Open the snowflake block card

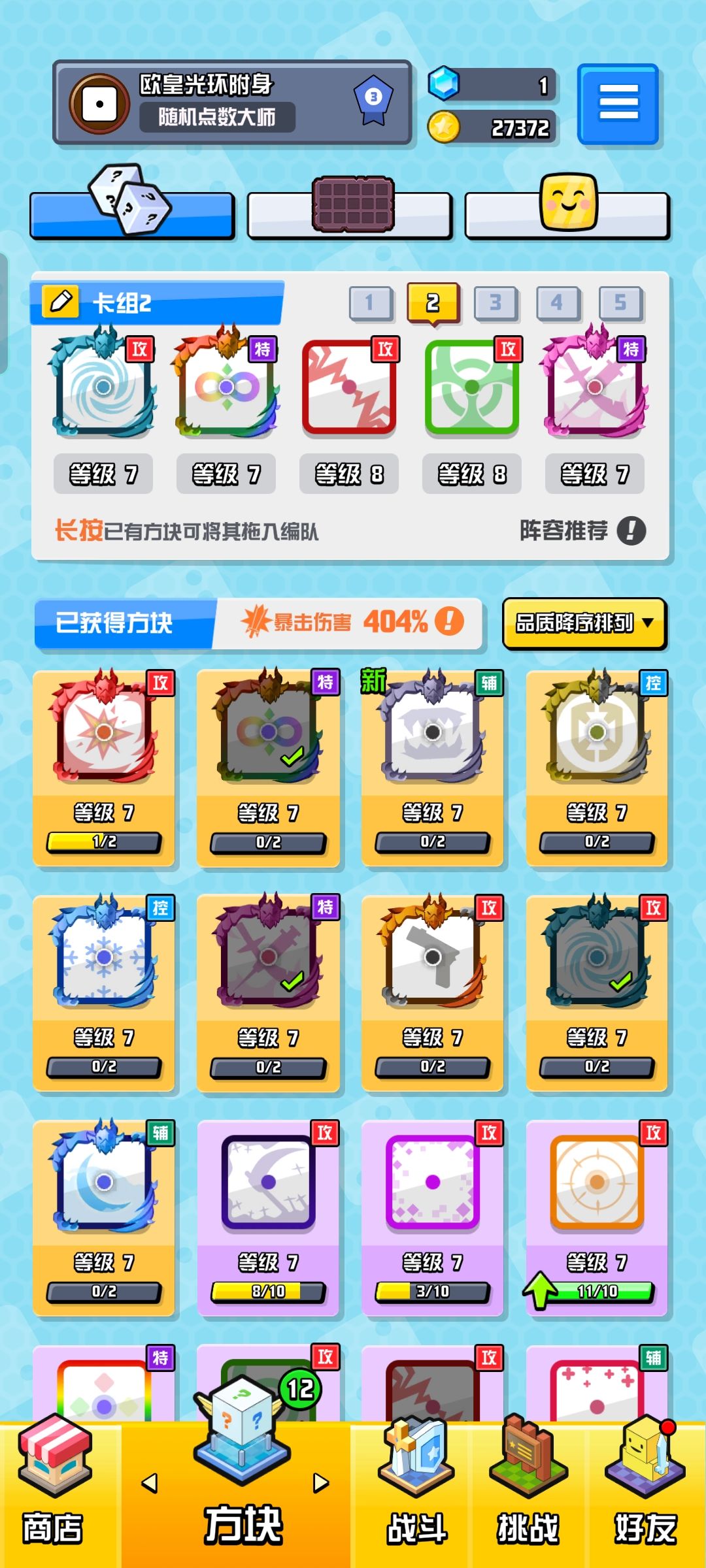click(x=104, y=993)
